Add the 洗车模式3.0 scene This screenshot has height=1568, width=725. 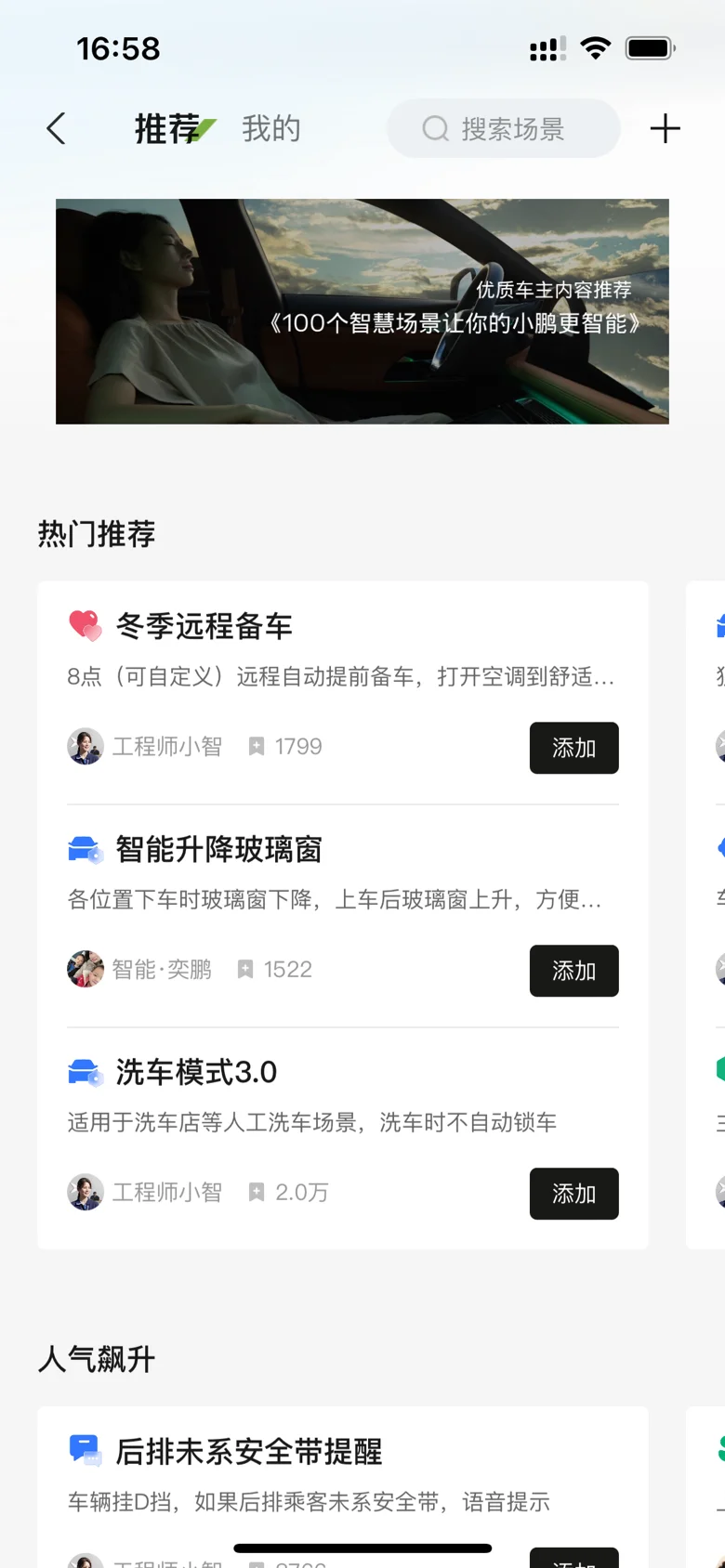click(573, 1194)
